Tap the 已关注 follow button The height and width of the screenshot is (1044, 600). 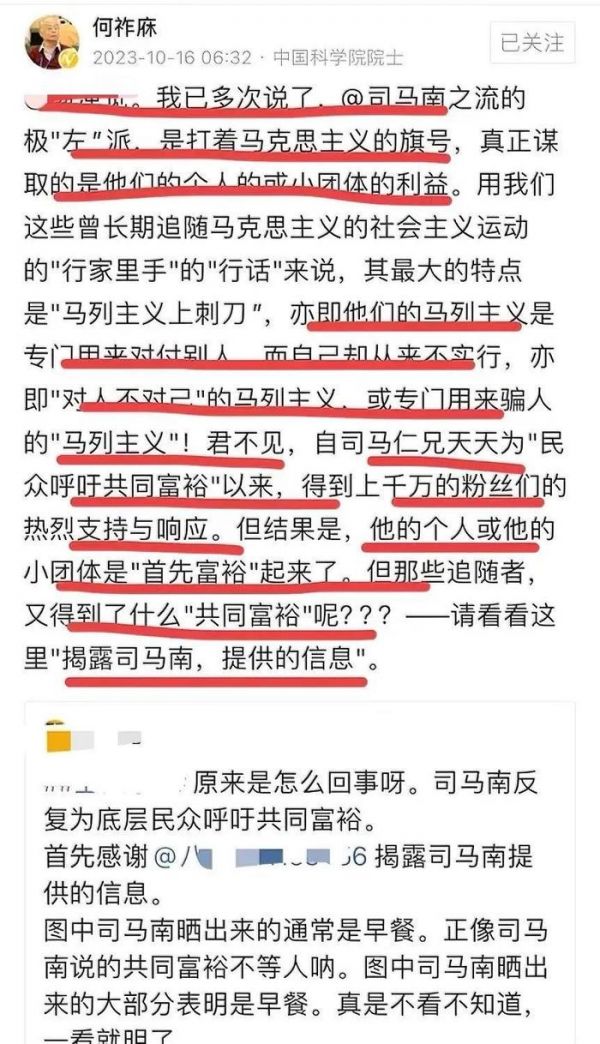[x=532, y=42]
